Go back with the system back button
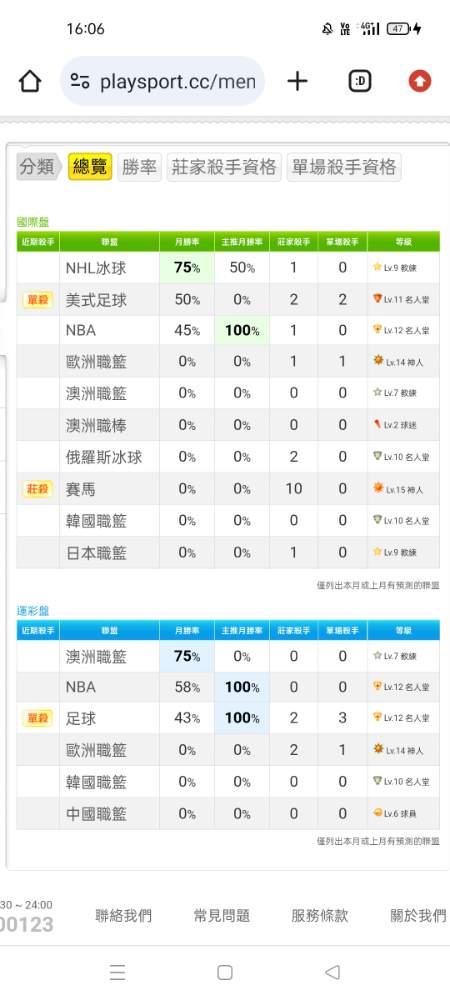Screen dimensions: 450x1000 (x=332, y=972)
